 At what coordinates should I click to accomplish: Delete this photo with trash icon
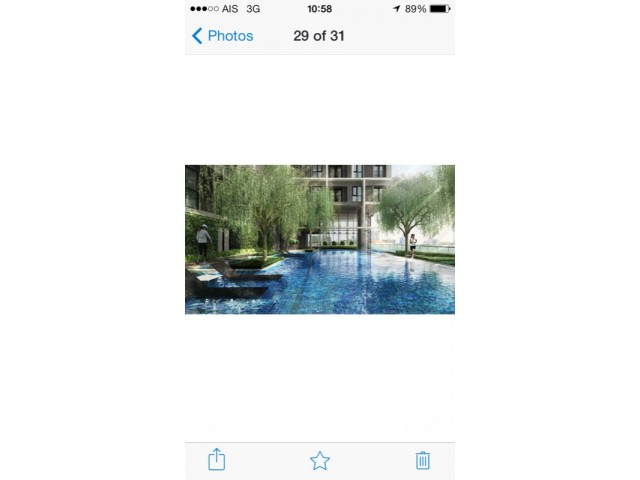[423, 460]
